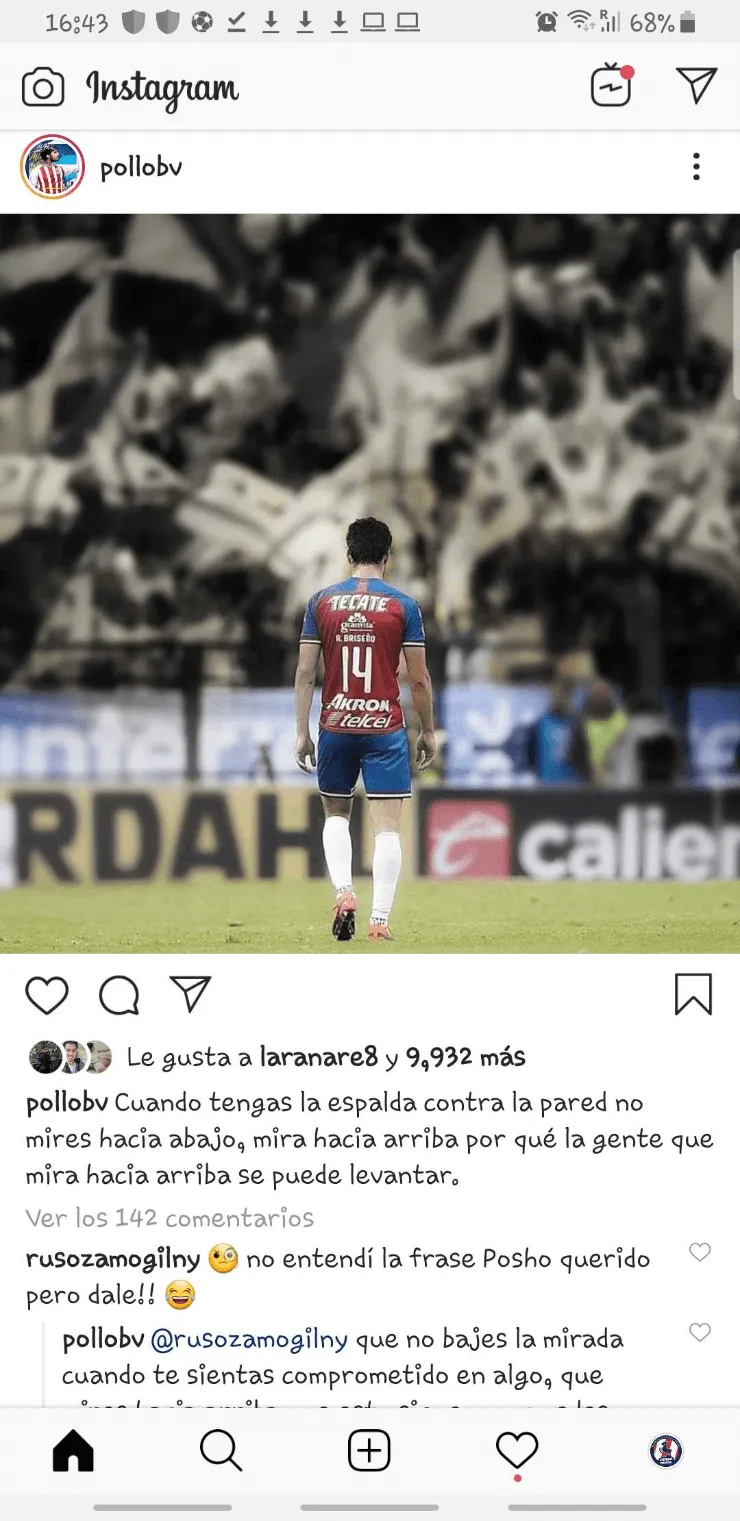Open the Activity heart tab
The image size is (740, 1521).
(517, 1450)
